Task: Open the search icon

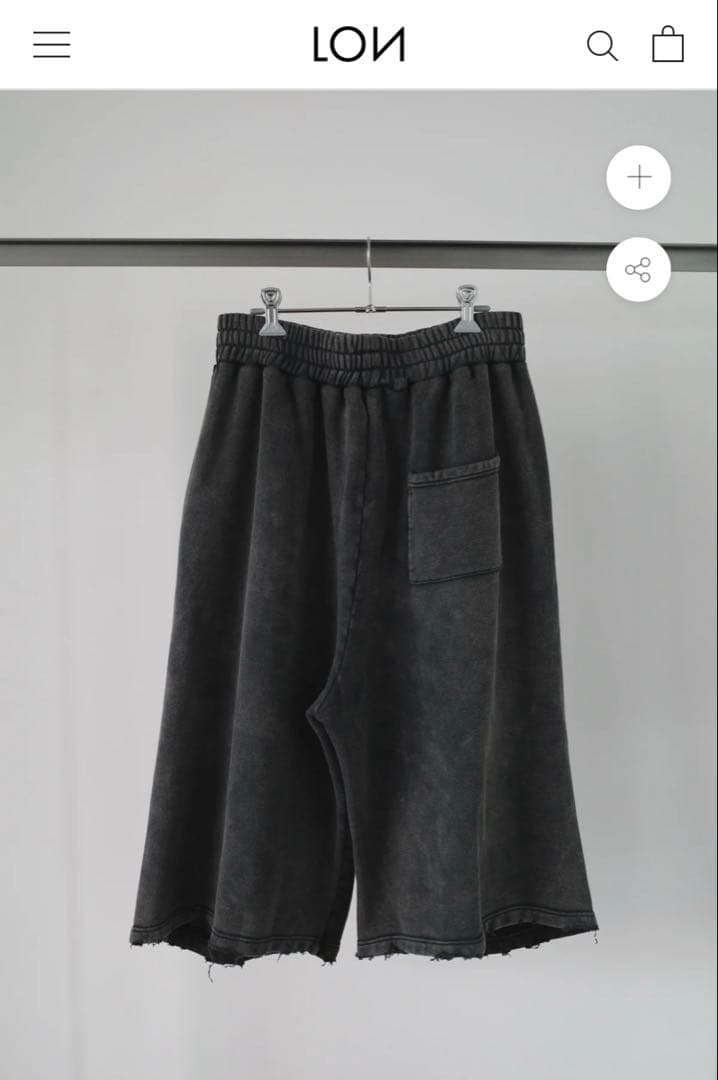Action: (x=601, y=45)
